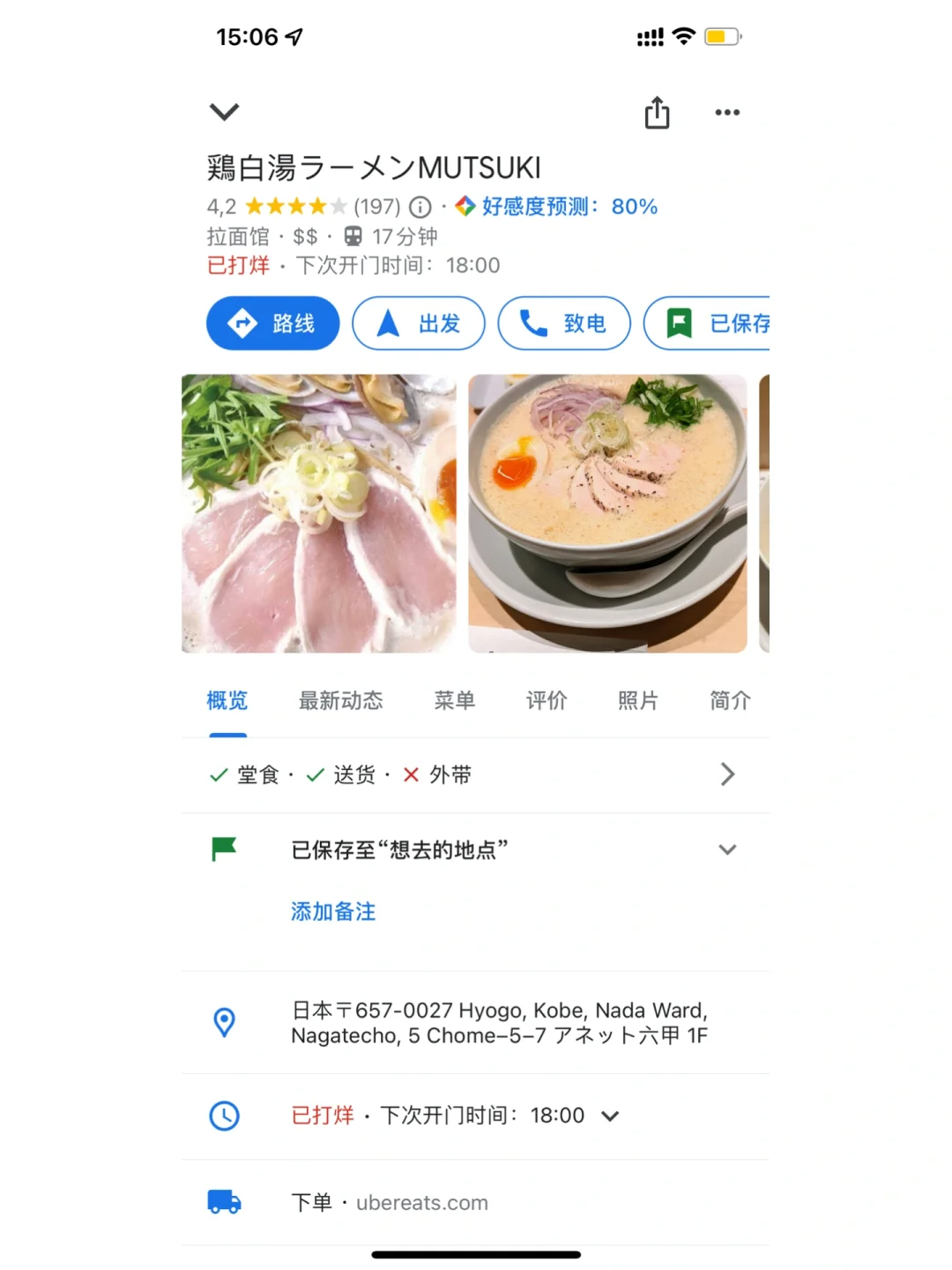Switch to the 简介 tab
The height and width of the screenshot is (1270, 952).
pyautogui.click(x=730, y=701)
